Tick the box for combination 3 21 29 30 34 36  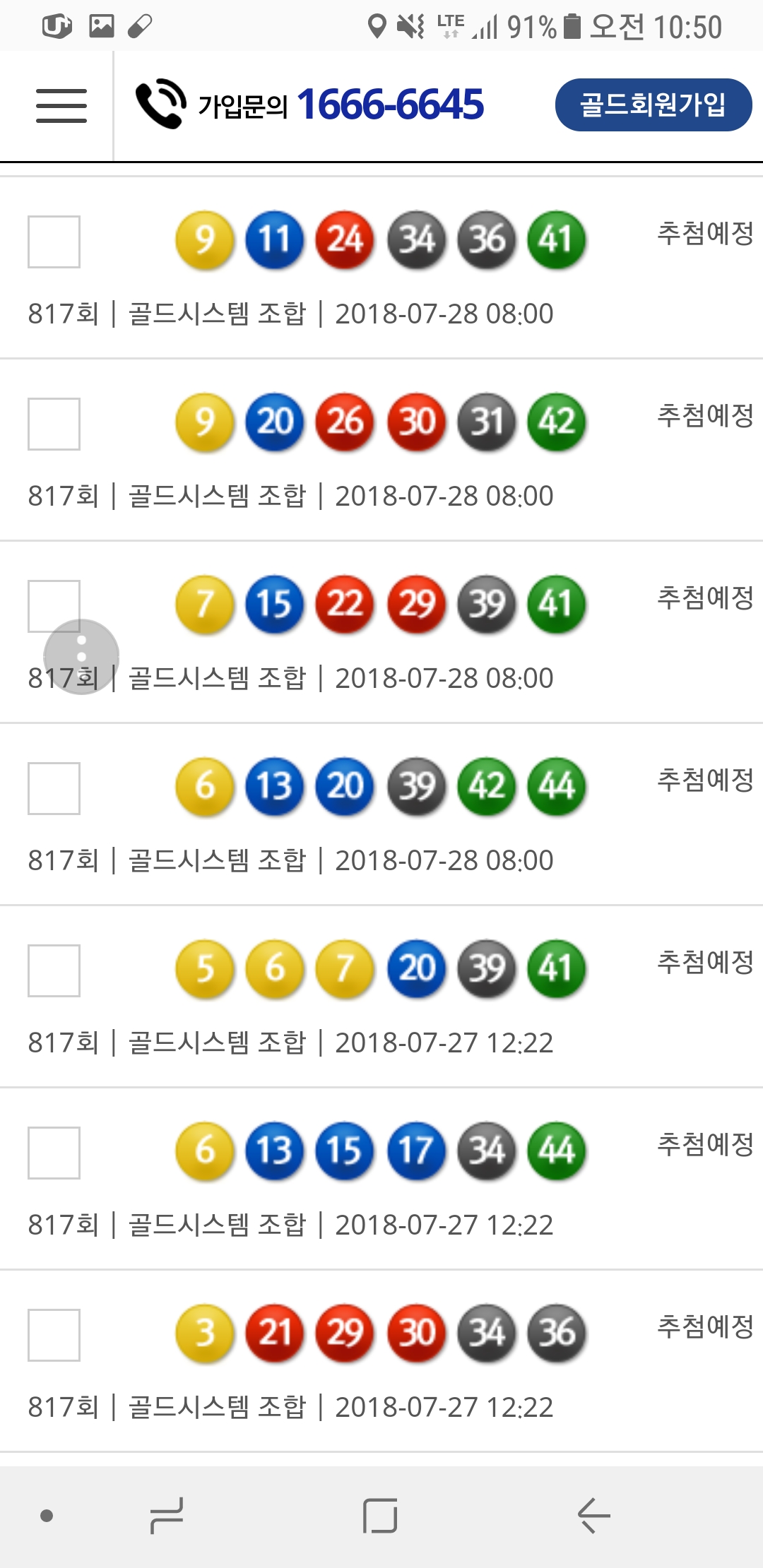click(54, 1335)
